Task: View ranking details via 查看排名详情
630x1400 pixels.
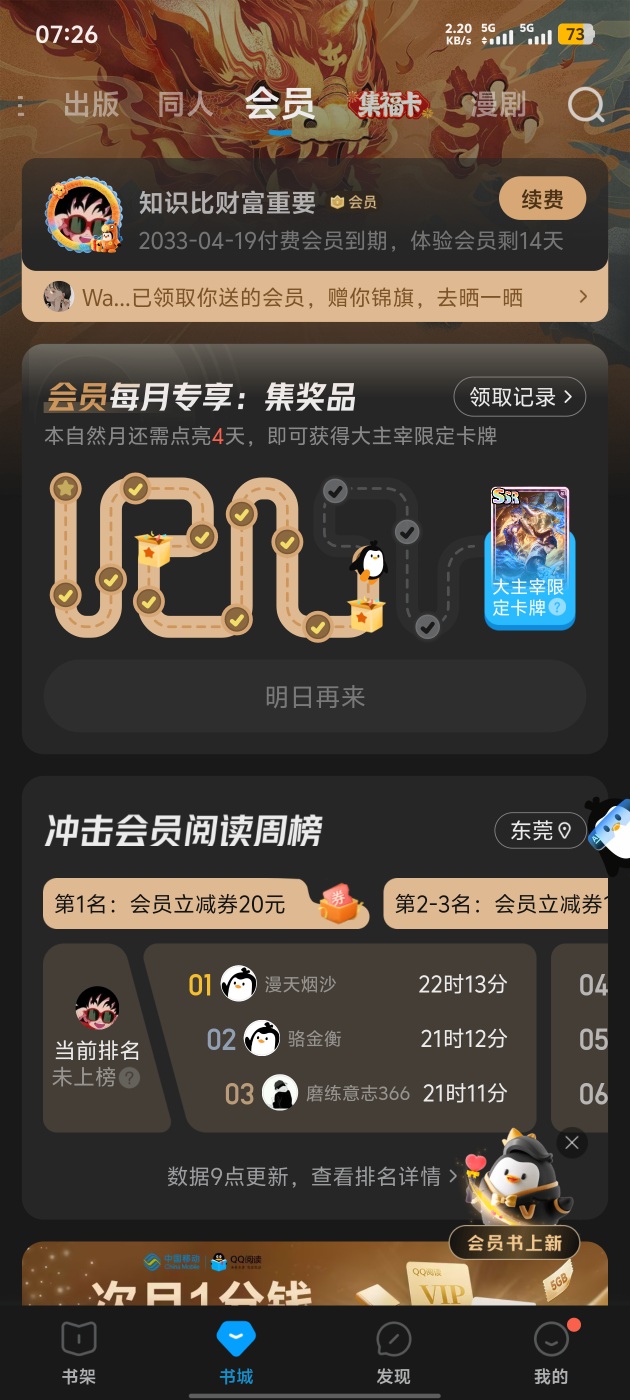Action: click(312, 1176)
